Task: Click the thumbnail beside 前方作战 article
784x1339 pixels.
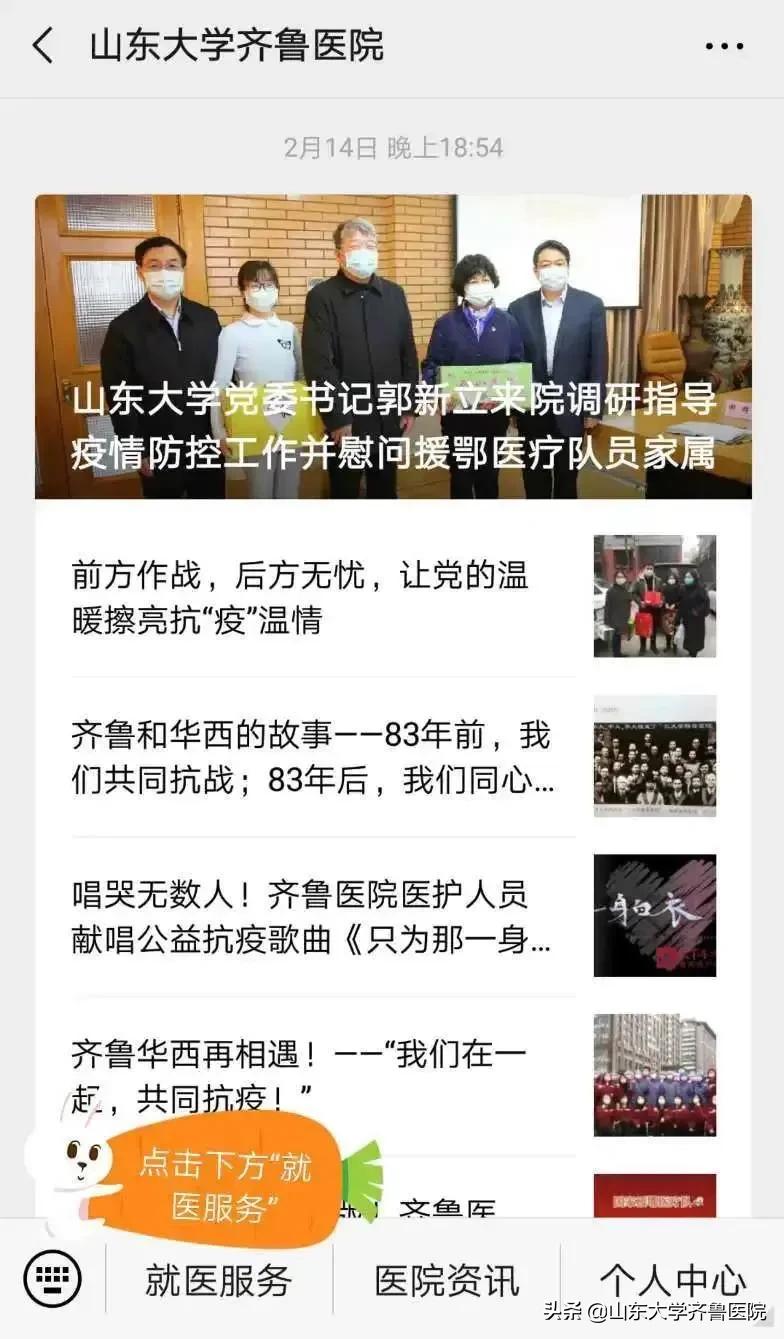Action: click(655, 598)
